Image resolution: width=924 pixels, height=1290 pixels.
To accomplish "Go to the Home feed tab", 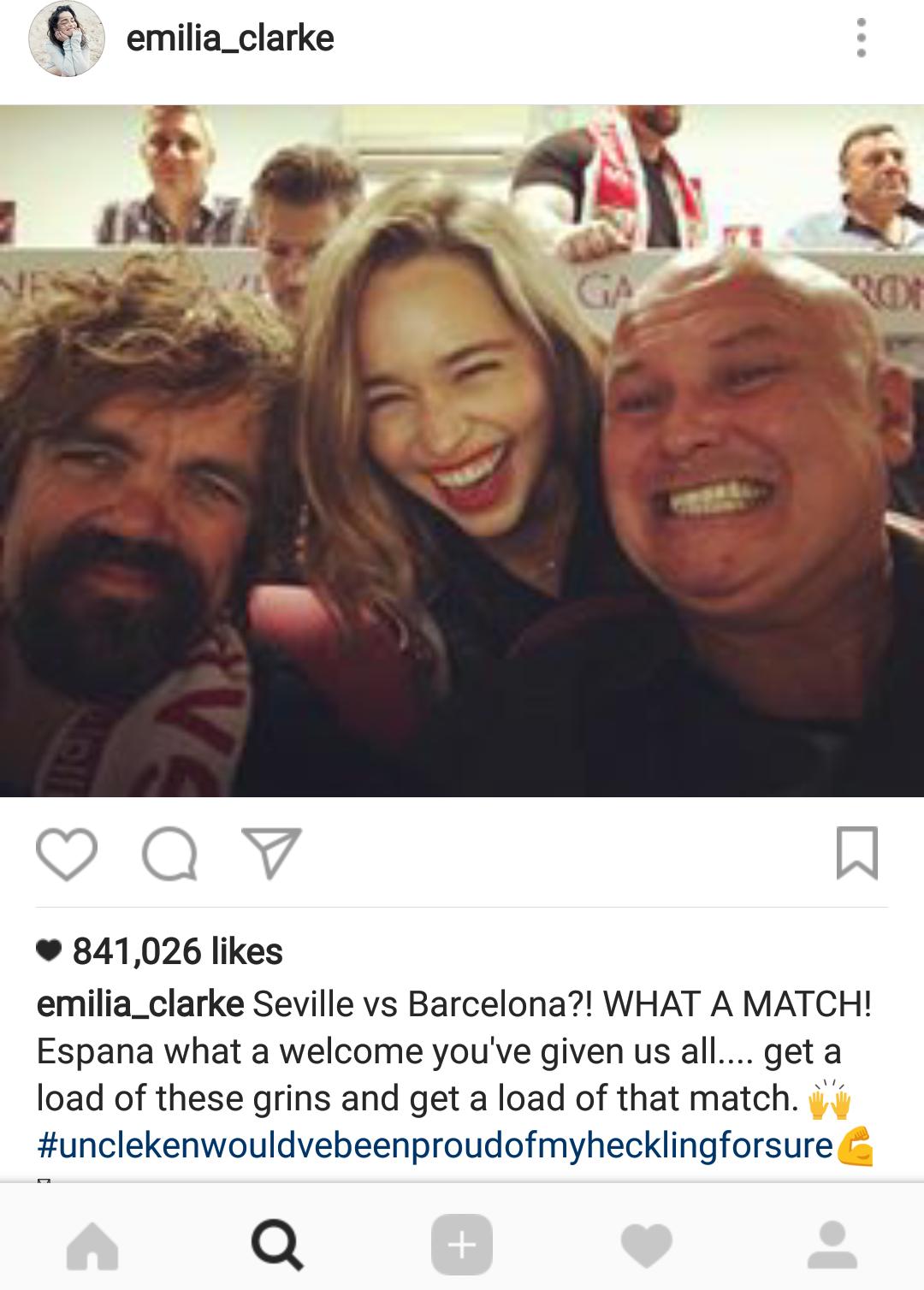I will (92, 1244).
